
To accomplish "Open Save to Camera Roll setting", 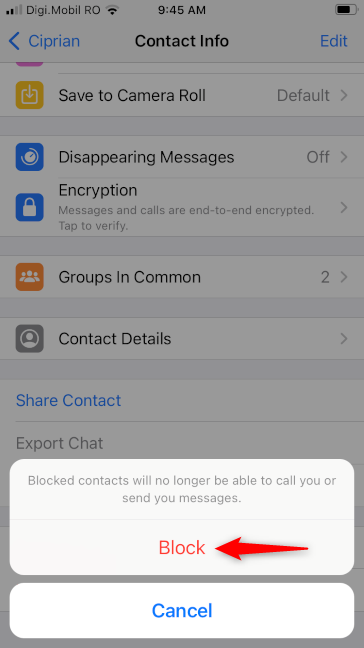I will (182, 95).
